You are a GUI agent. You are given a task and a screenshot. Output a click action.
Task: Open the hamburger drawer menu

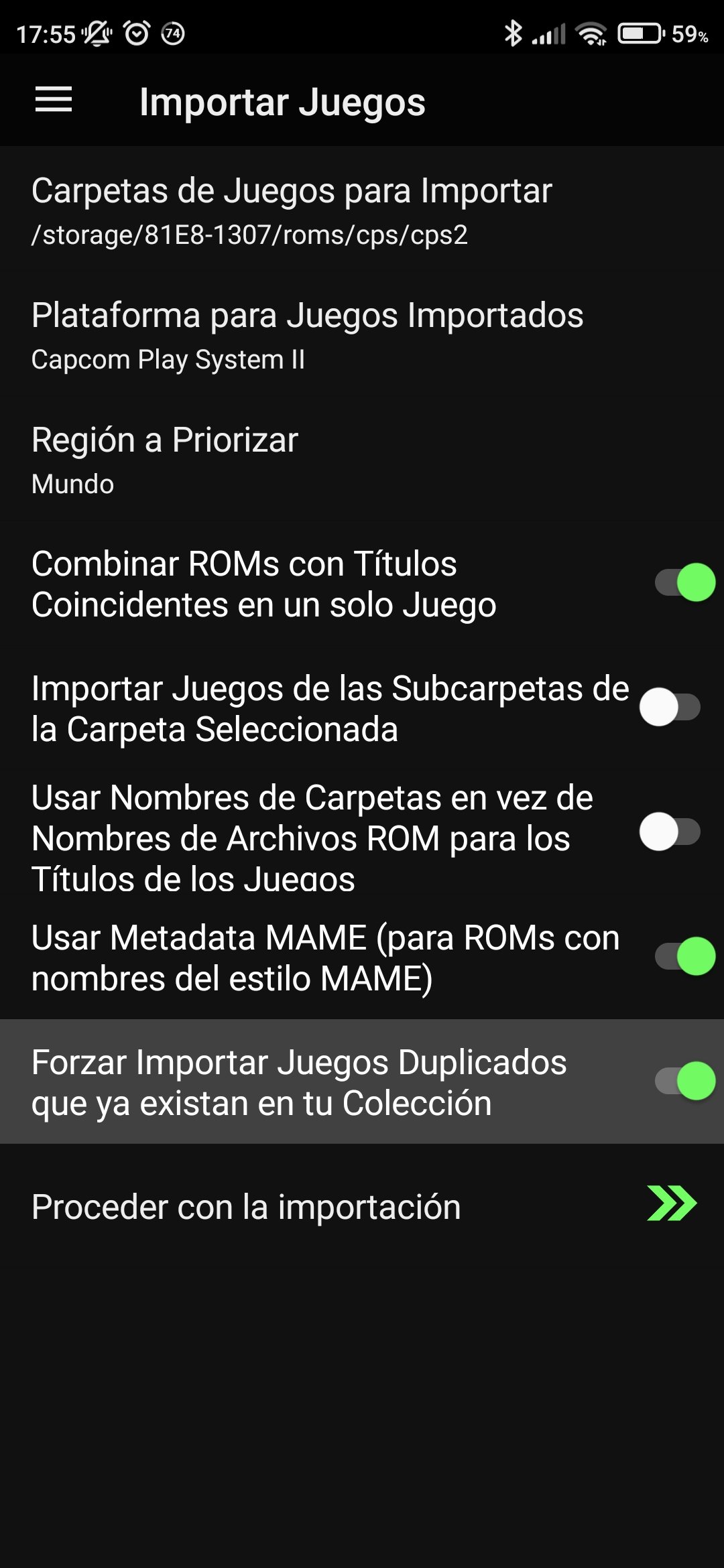tap(54, 100)
